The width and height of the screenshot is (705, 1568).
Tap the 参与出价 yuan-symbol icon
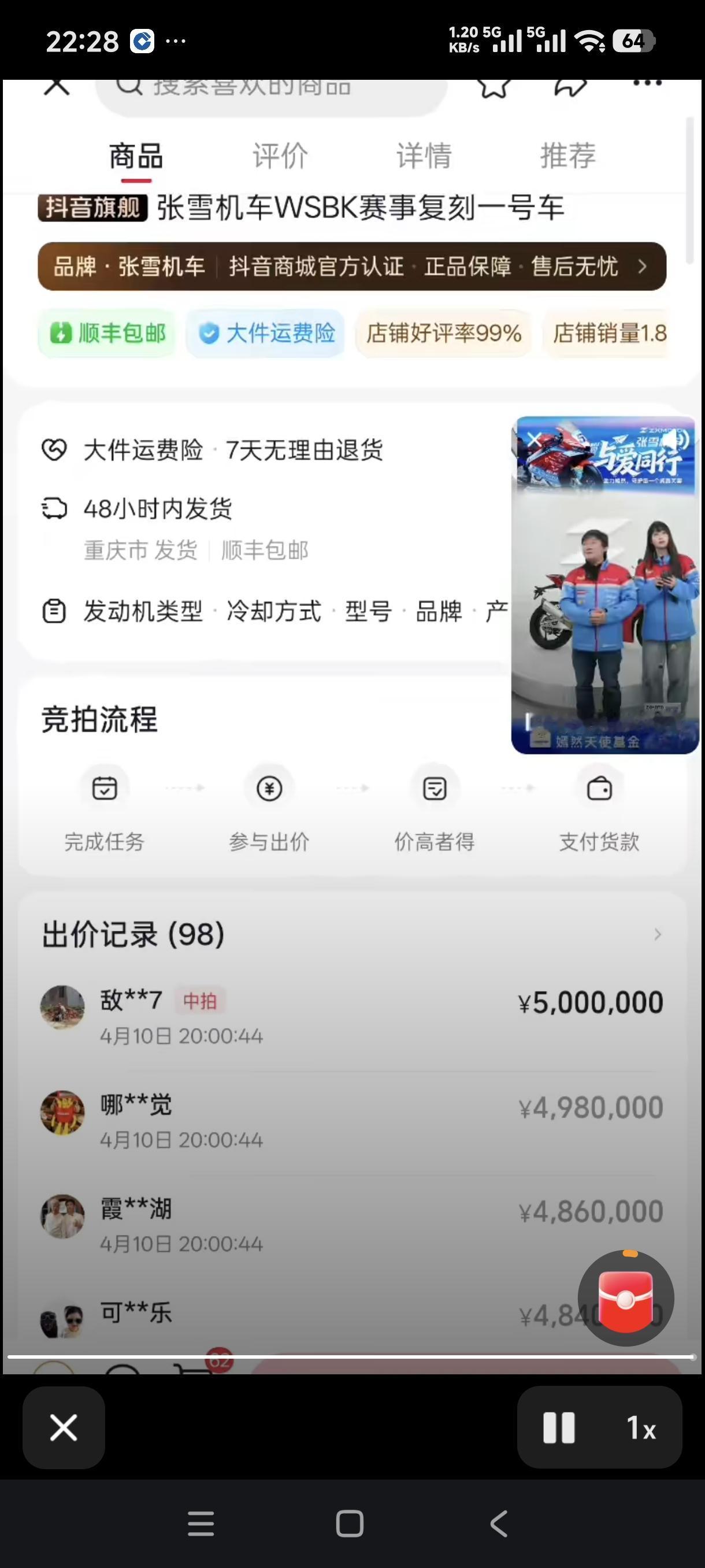click(269, 787)
